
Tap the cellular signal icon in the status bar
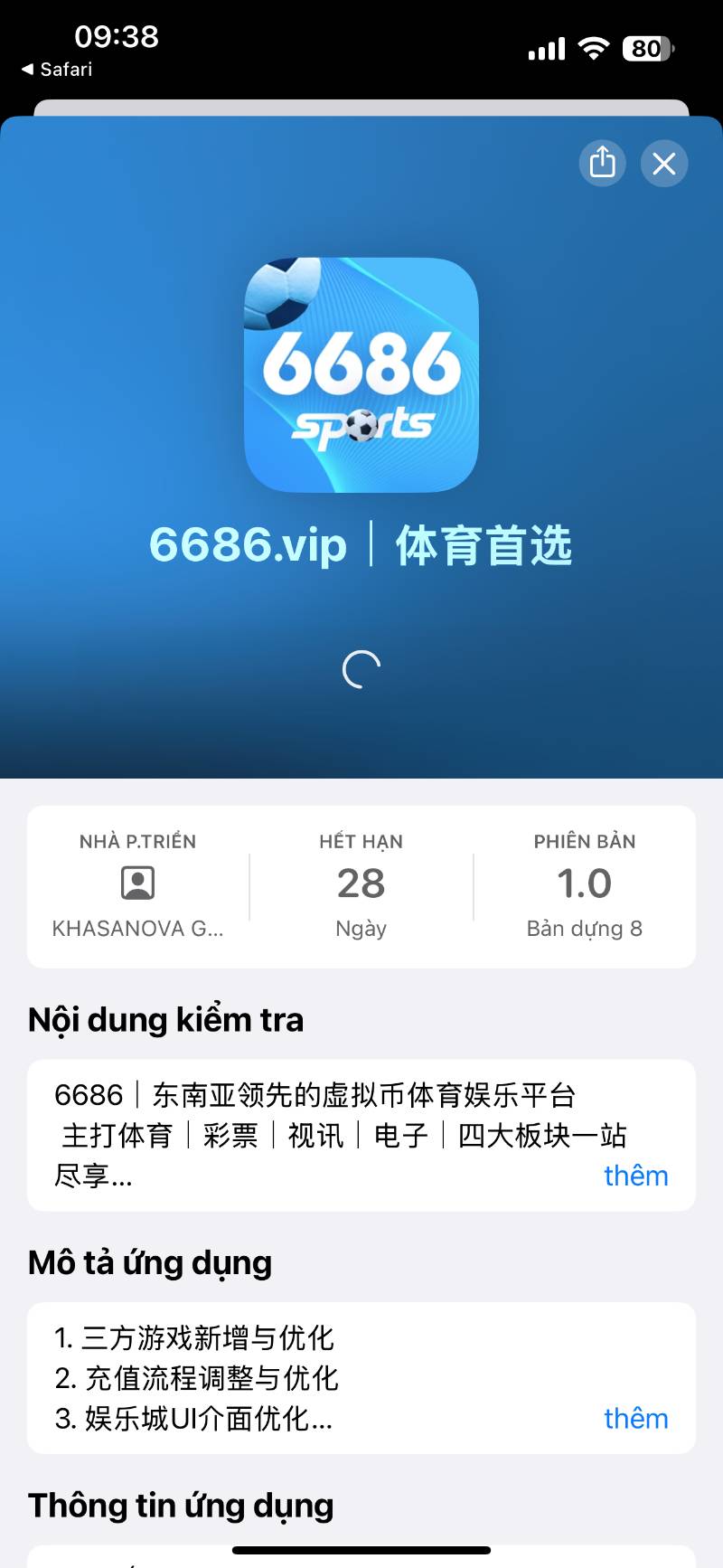tap(545, 49)
